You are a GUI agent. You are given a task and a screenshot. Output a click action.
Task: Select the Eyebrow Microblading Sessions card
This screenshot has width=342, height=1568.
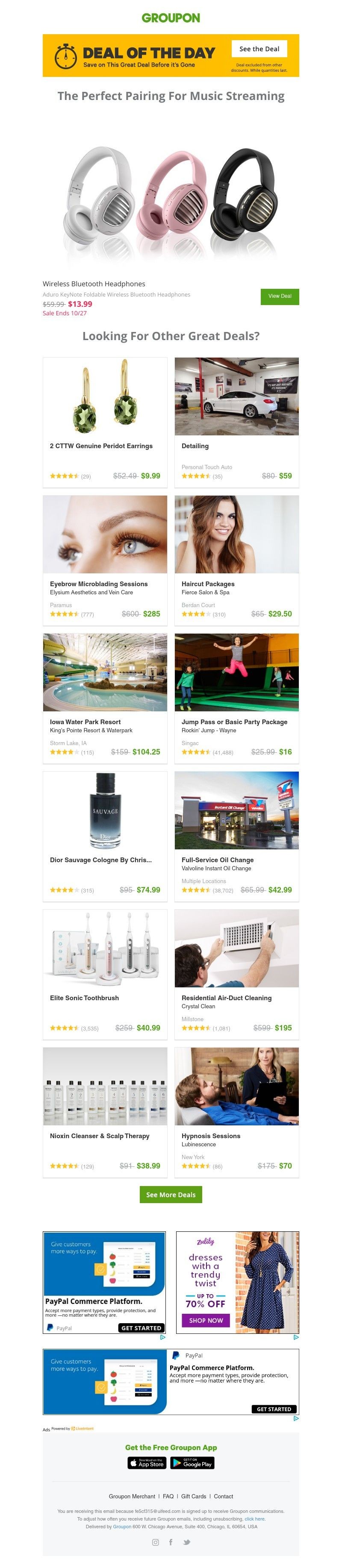point(105,559)
